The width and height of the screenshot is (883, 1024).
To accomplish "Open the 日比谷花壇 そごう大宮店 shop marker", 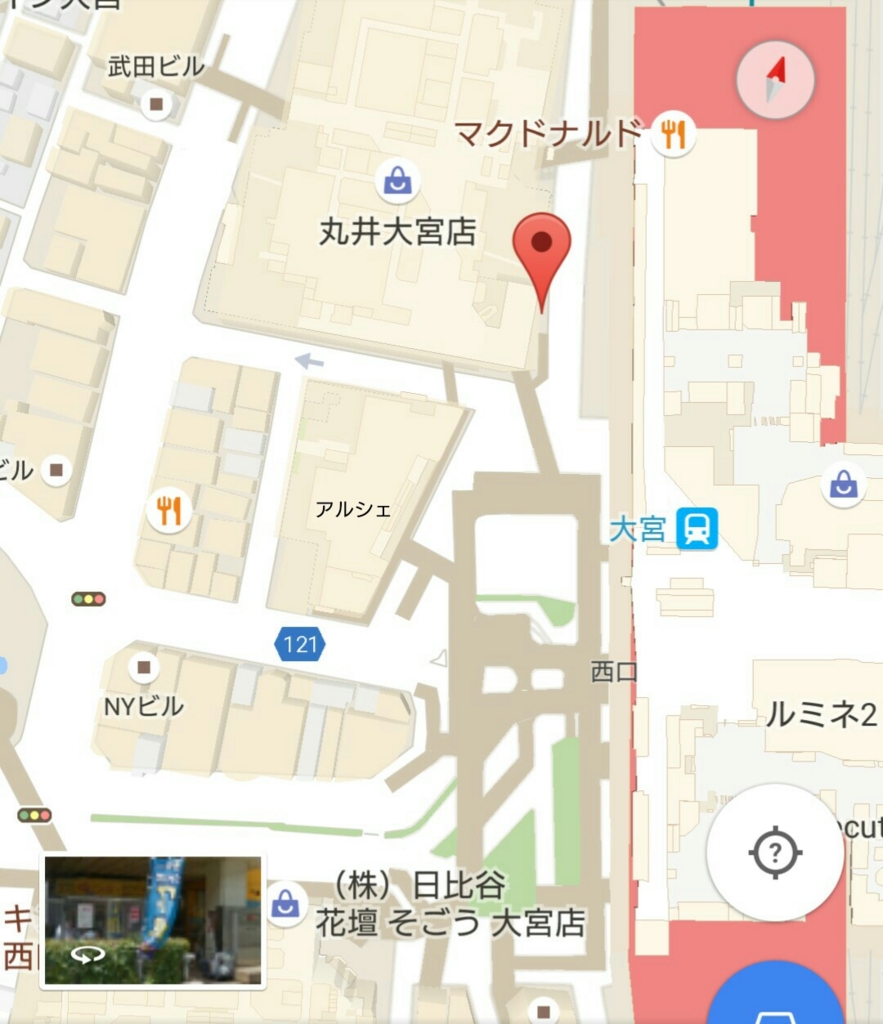I will pyautogui.click(x=288, y=903).
